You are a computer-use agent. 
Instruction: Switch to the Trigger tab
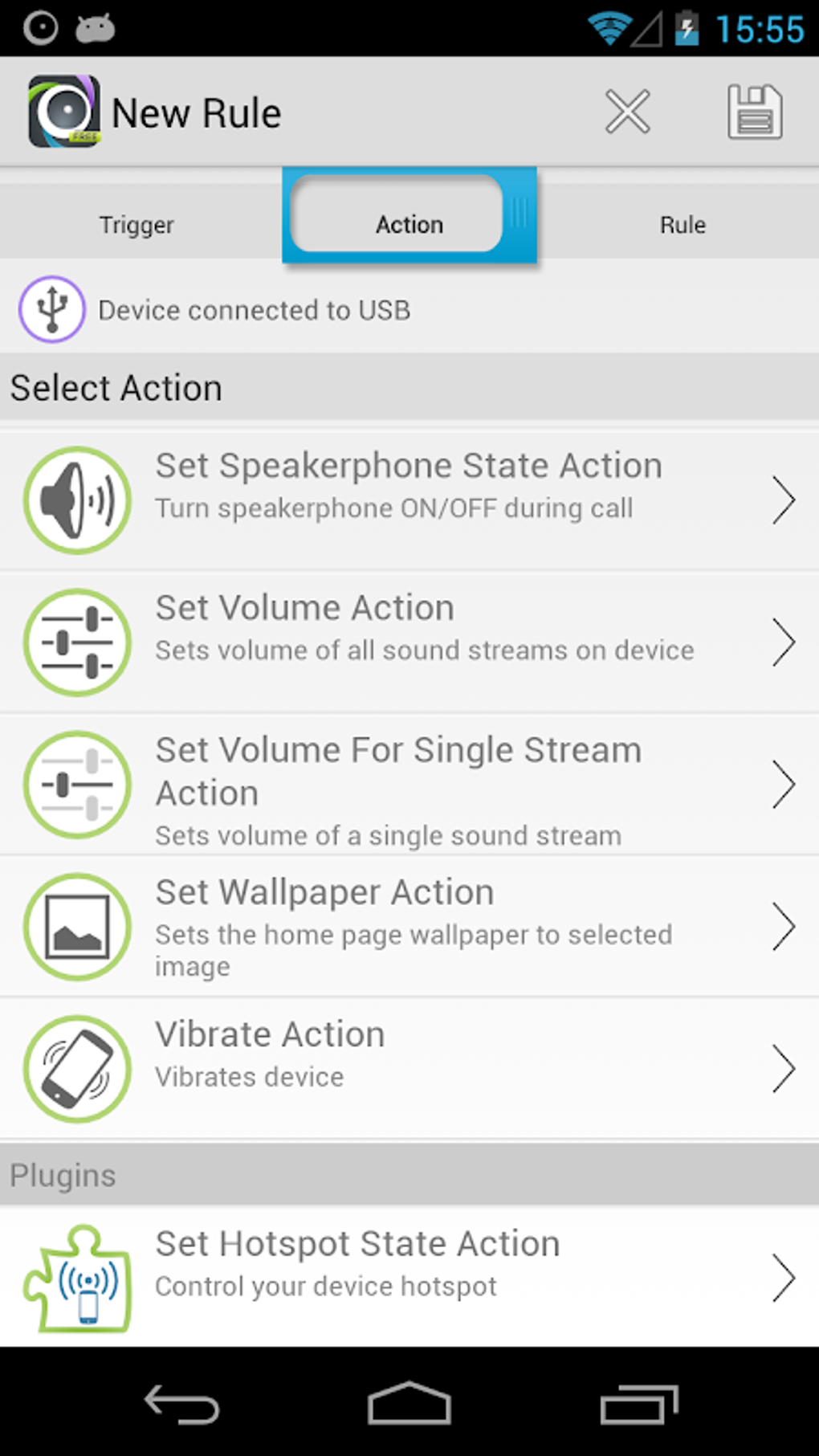[136, 225]
